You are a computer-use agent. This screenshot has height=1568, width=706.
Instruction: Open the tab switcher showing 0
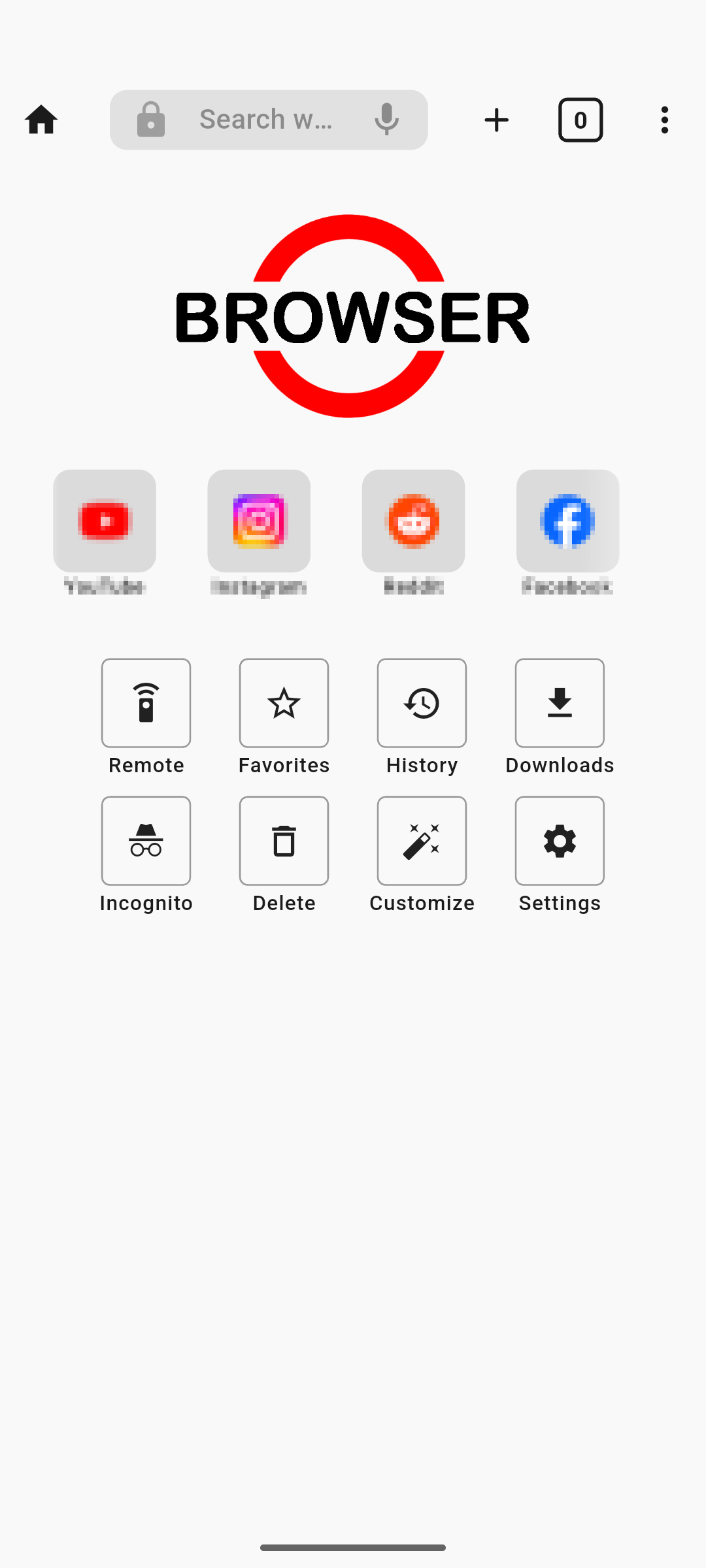click(580, 120)
